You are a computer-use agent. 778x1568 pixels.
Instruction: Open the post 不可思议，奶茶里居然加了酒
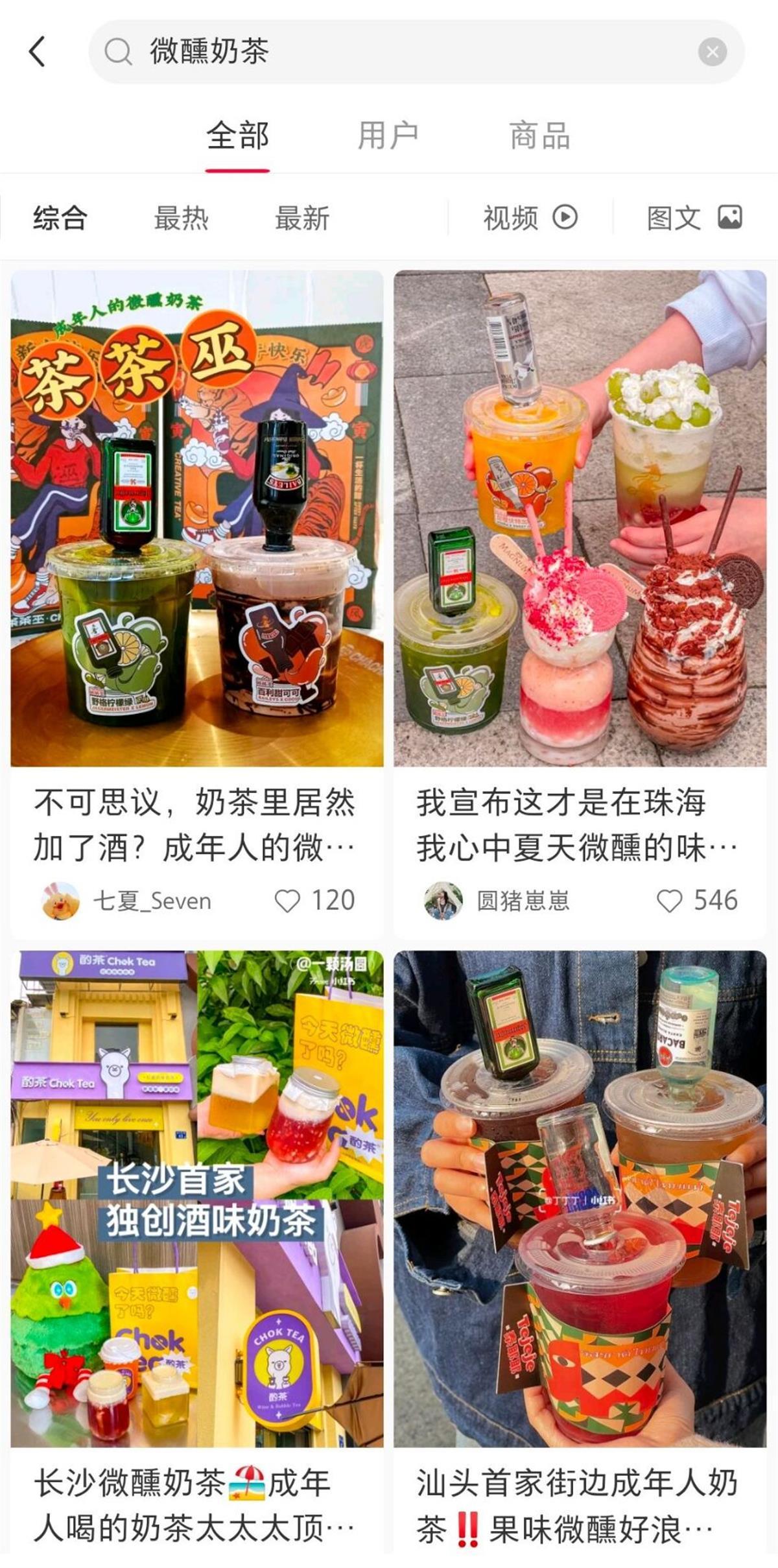[196, 519]
